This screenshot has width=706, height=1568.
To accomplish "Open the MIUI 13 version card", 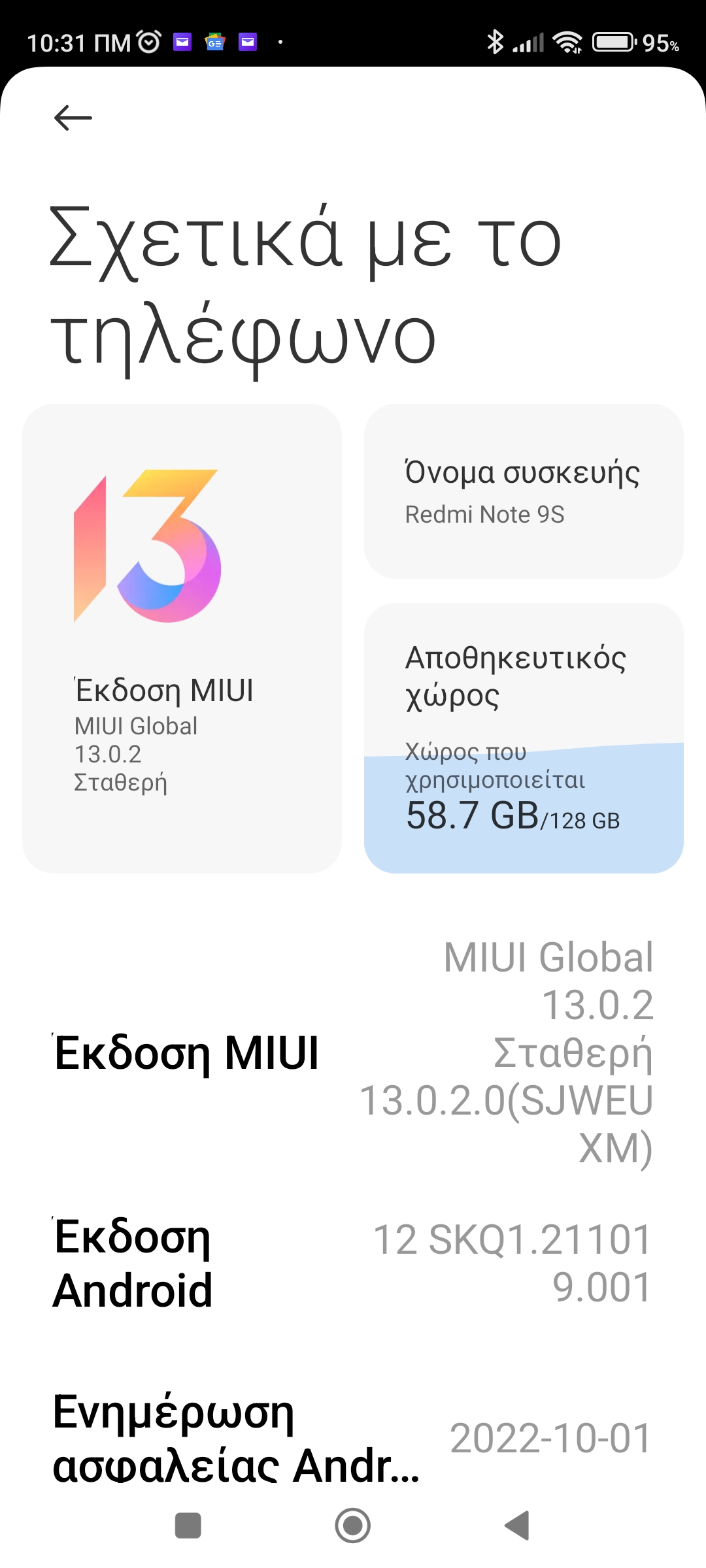I will (x=182, y=638).
